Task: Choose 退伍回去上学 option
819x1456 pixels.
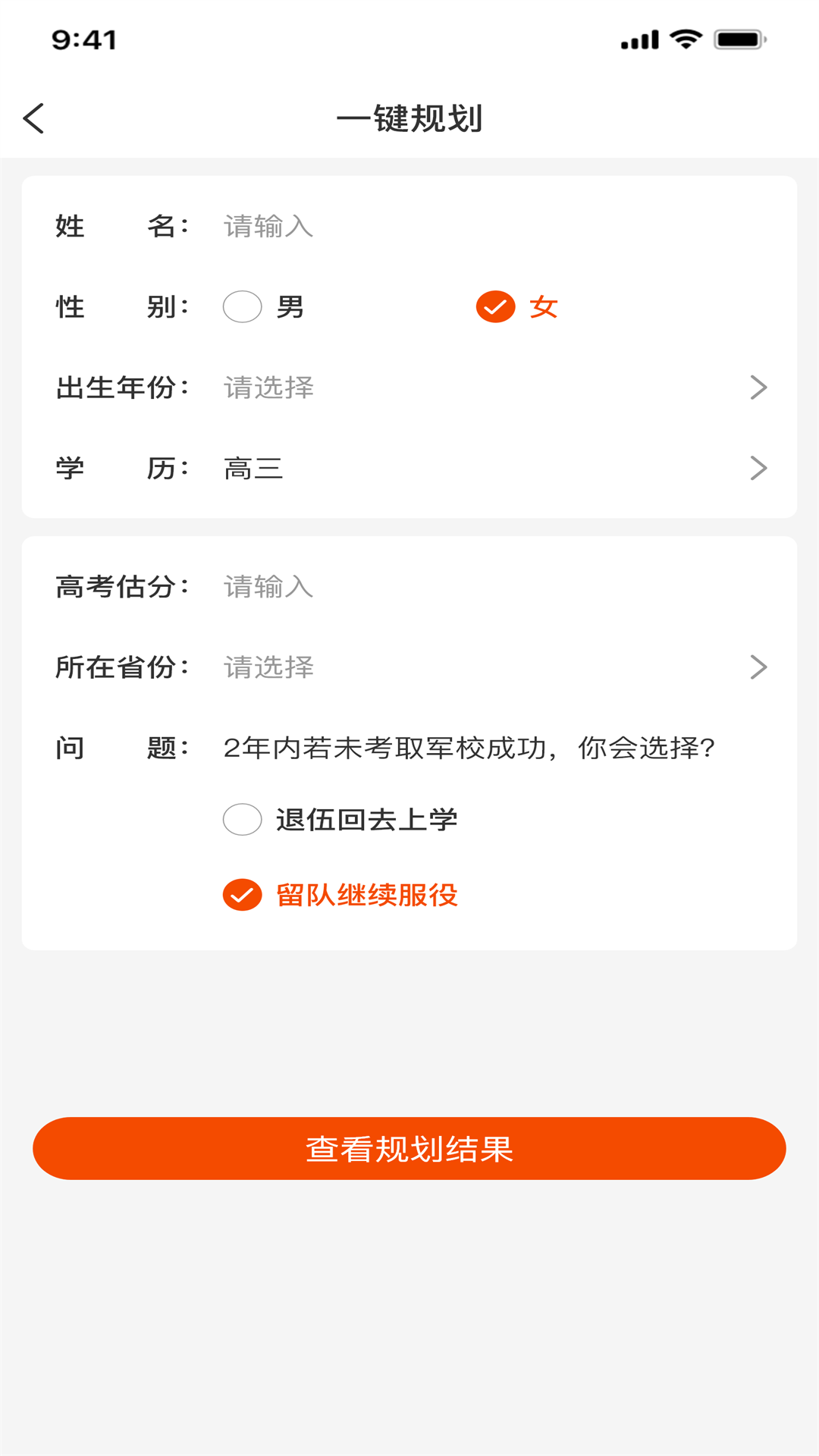Action: click(x=242, y=819)
